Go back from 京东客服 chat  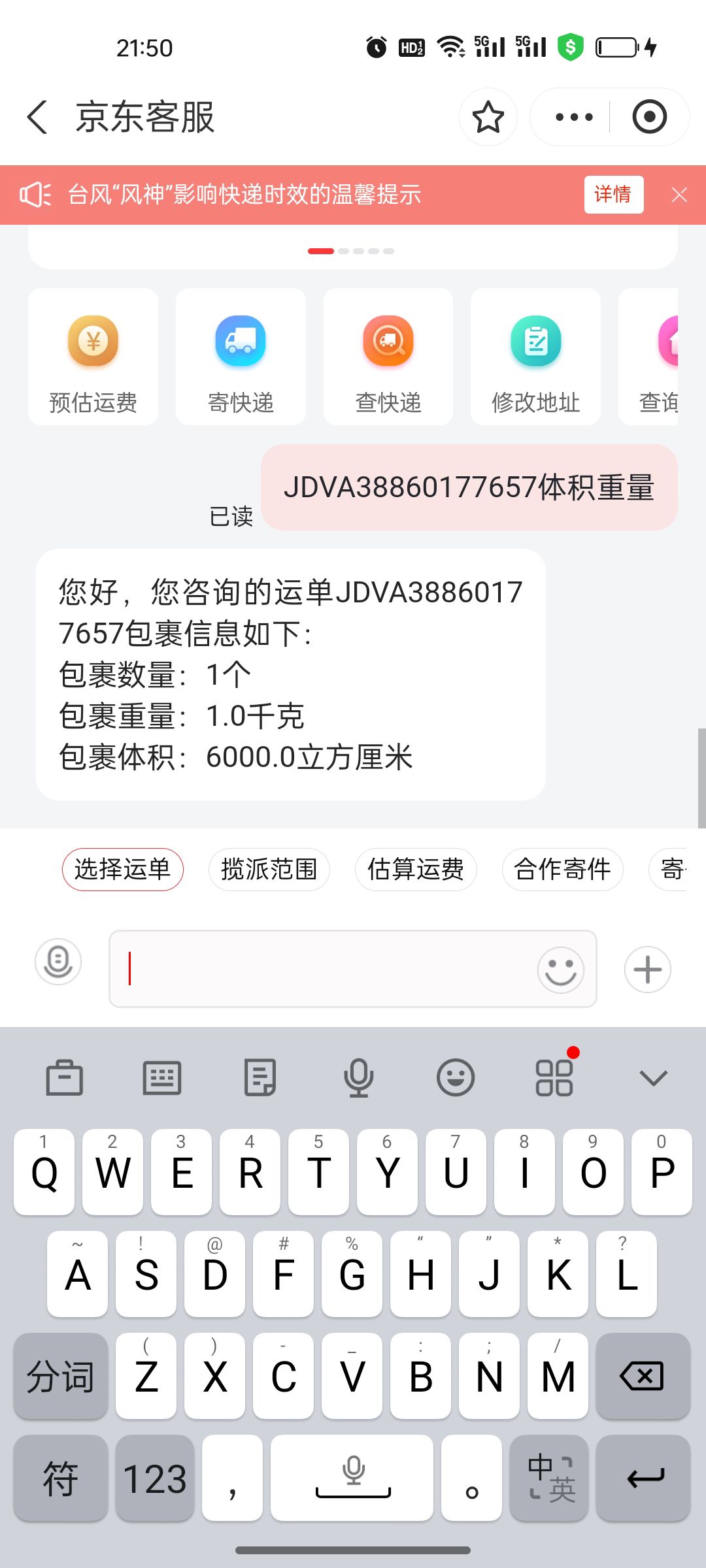[38, 118]
